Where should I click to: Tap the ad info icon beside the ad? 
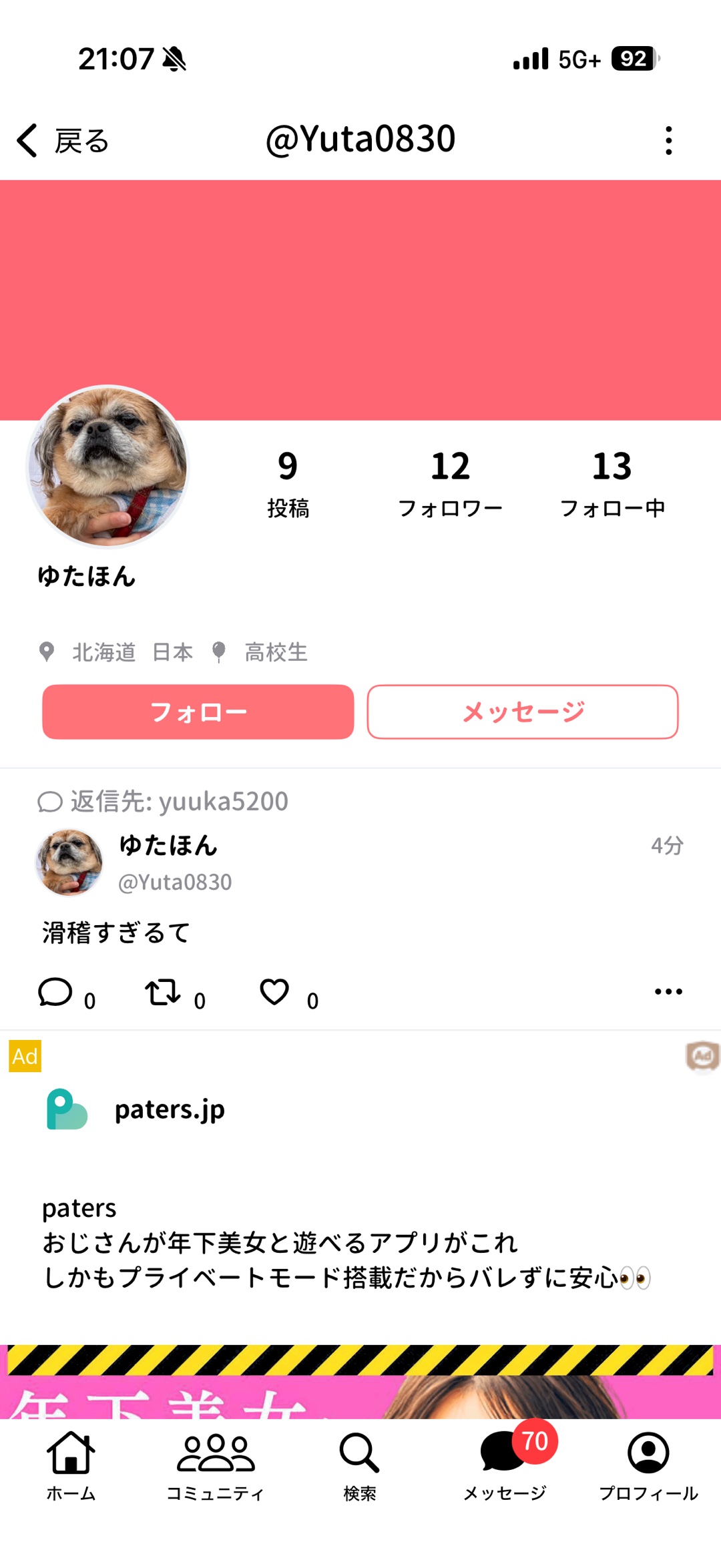[702, 1056]
